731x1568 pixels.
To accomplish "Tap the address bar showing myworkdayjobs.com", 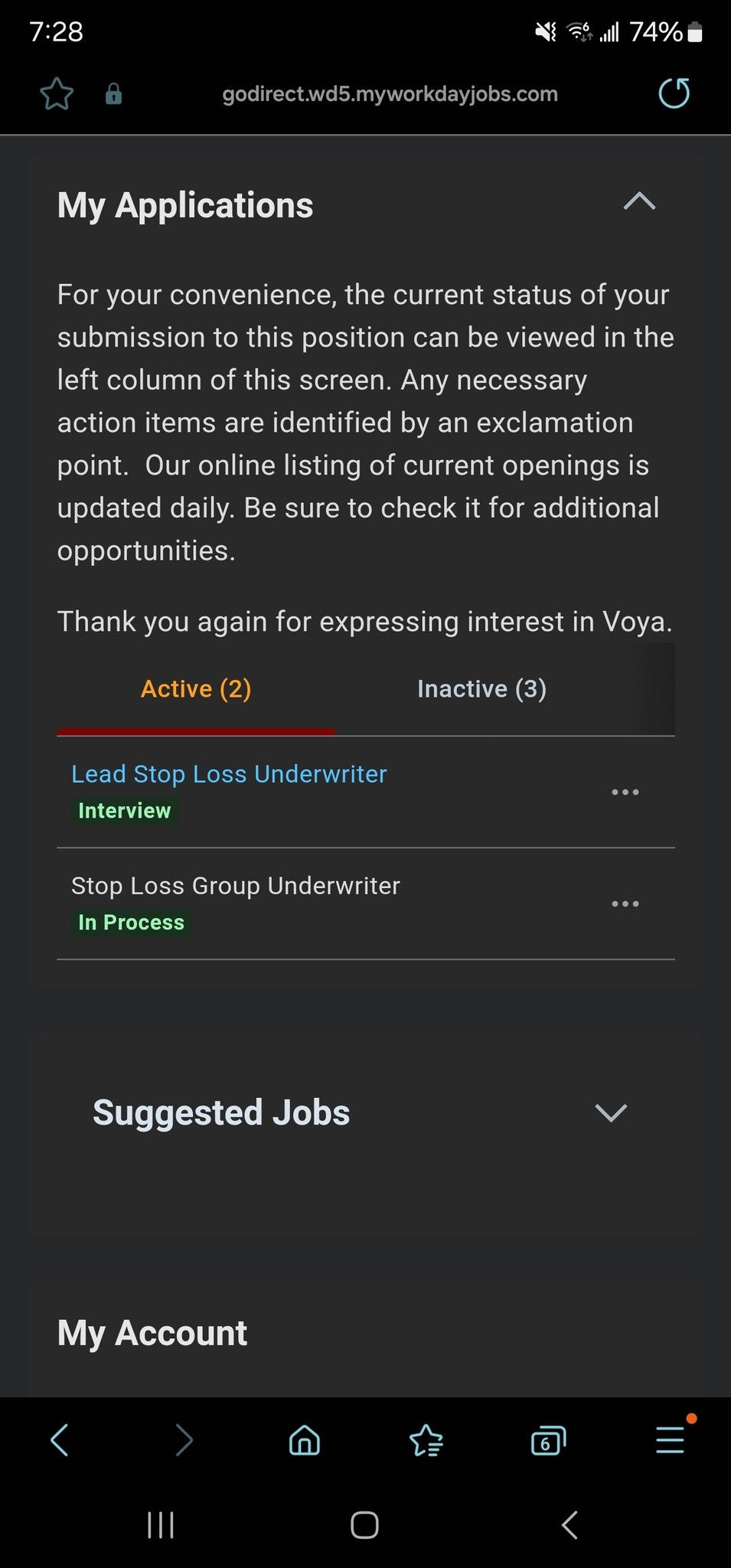I will coord(389,93).
